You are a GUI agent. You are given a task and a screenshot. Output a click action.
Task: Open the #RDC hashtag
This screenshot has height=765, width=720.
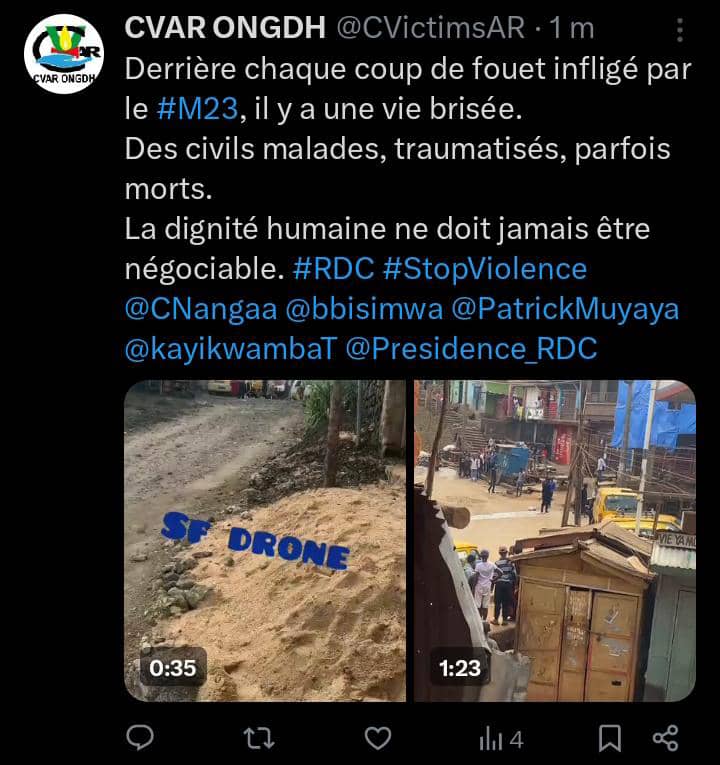point(335,269)
